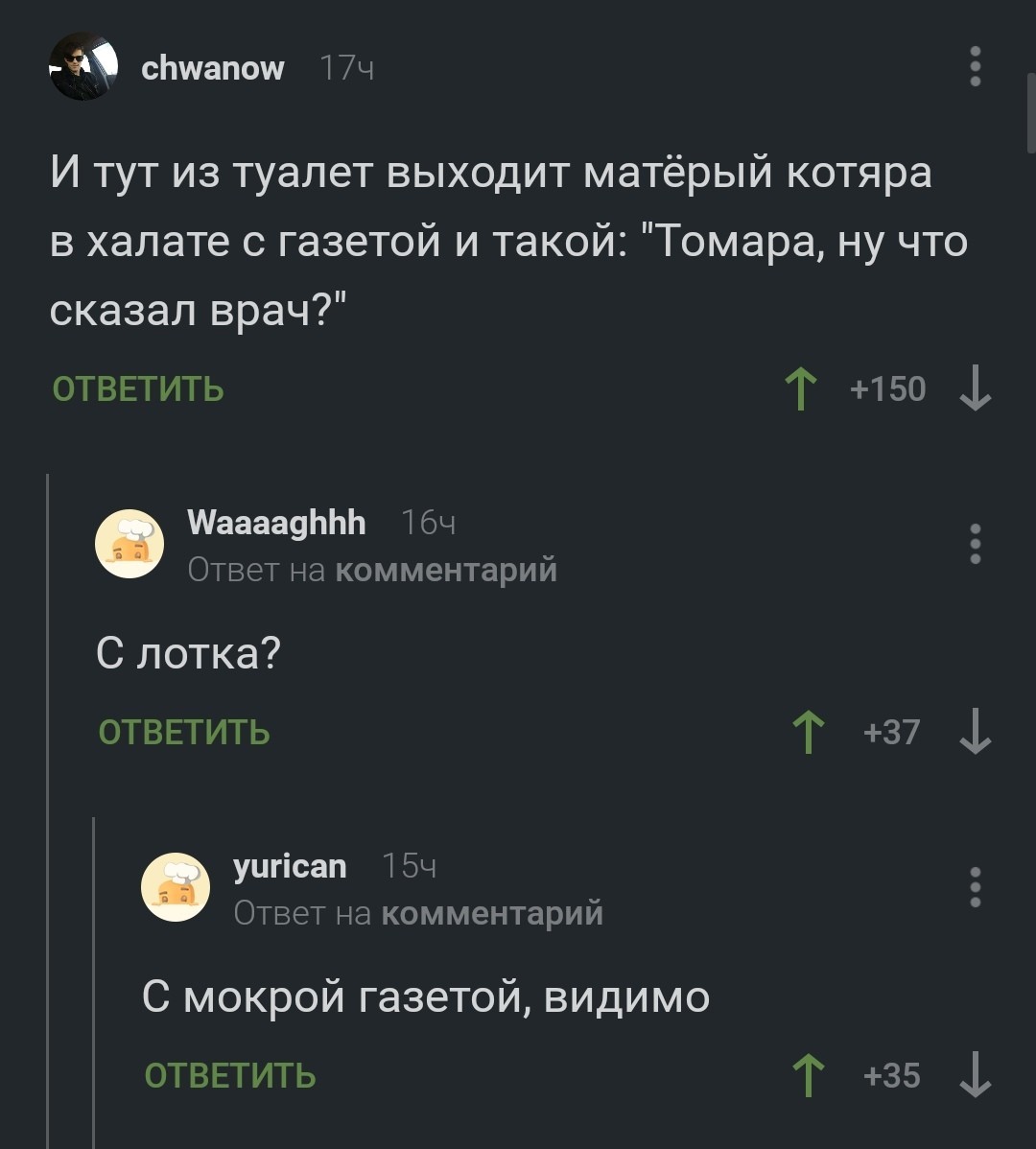The height and width of the screenshot is (1149, 1036).
Task: Open overflow menu on yurican's comment
Action: pyautogui.click(x=975, y=887)
